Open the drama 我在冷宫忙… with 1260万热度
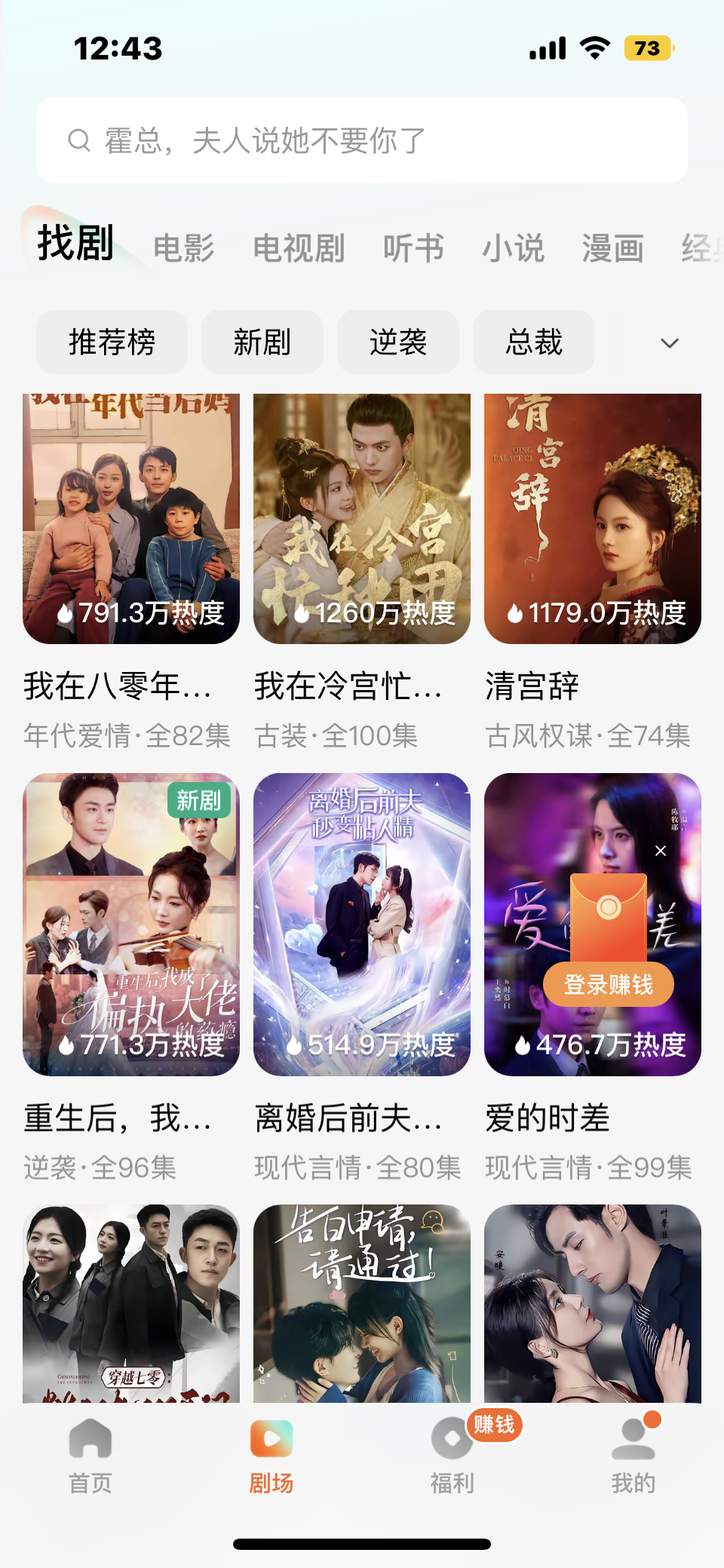This screenshot has height=1568, width=724. 362,519
